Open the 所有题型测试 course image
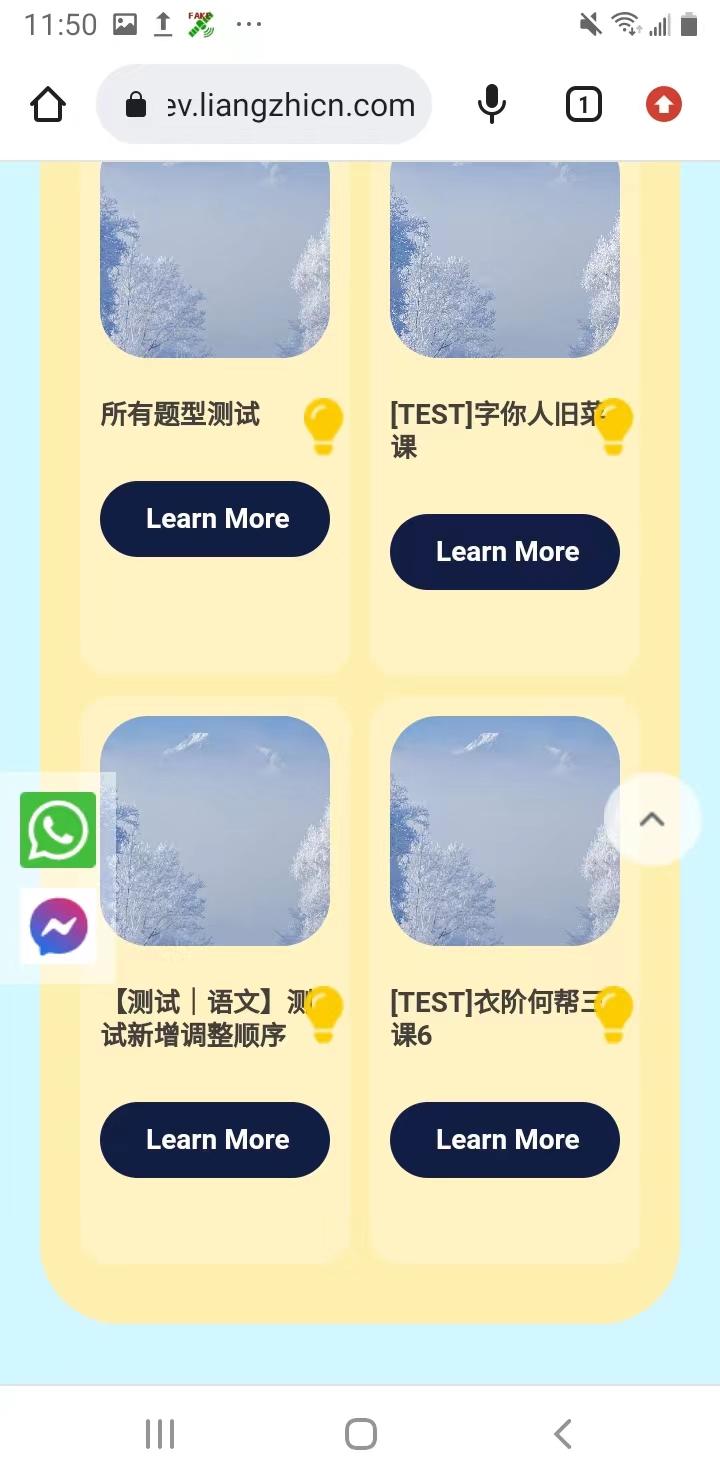Image resolution: width=720 pixels, height=1480 pixels. (x=215, y=258)
